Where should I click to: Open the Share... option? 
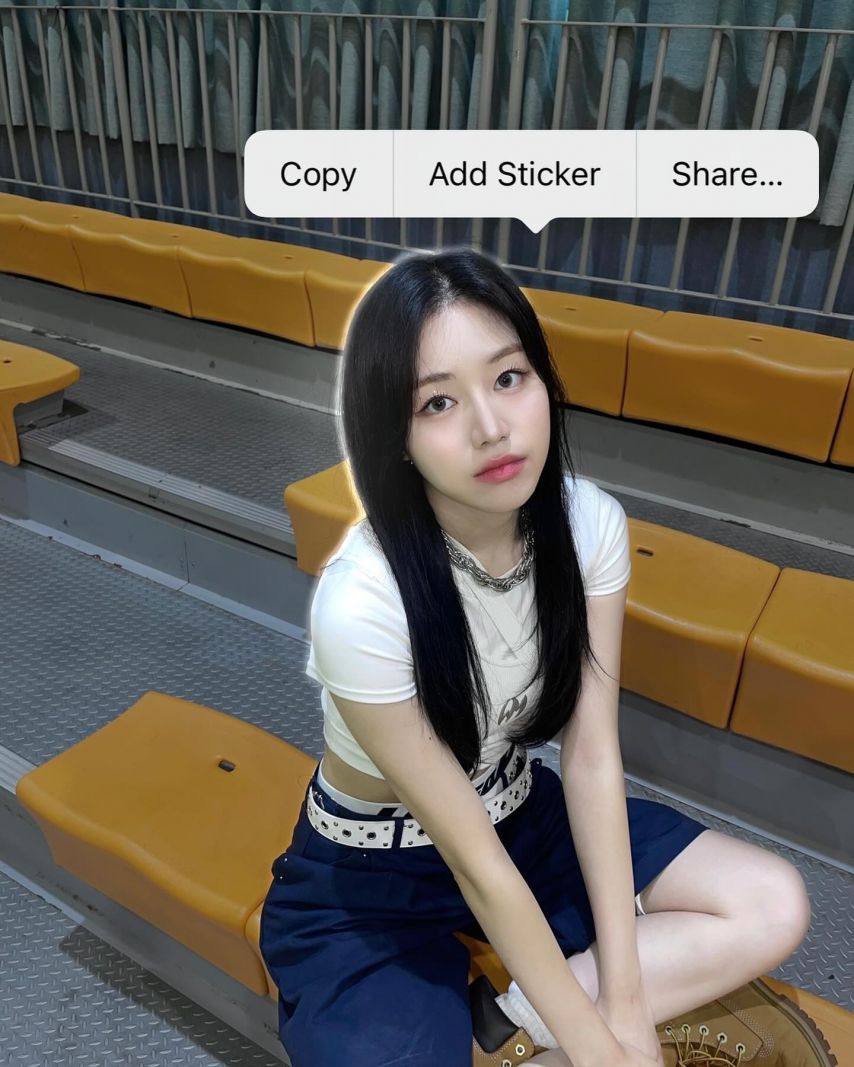click(727, 174)
